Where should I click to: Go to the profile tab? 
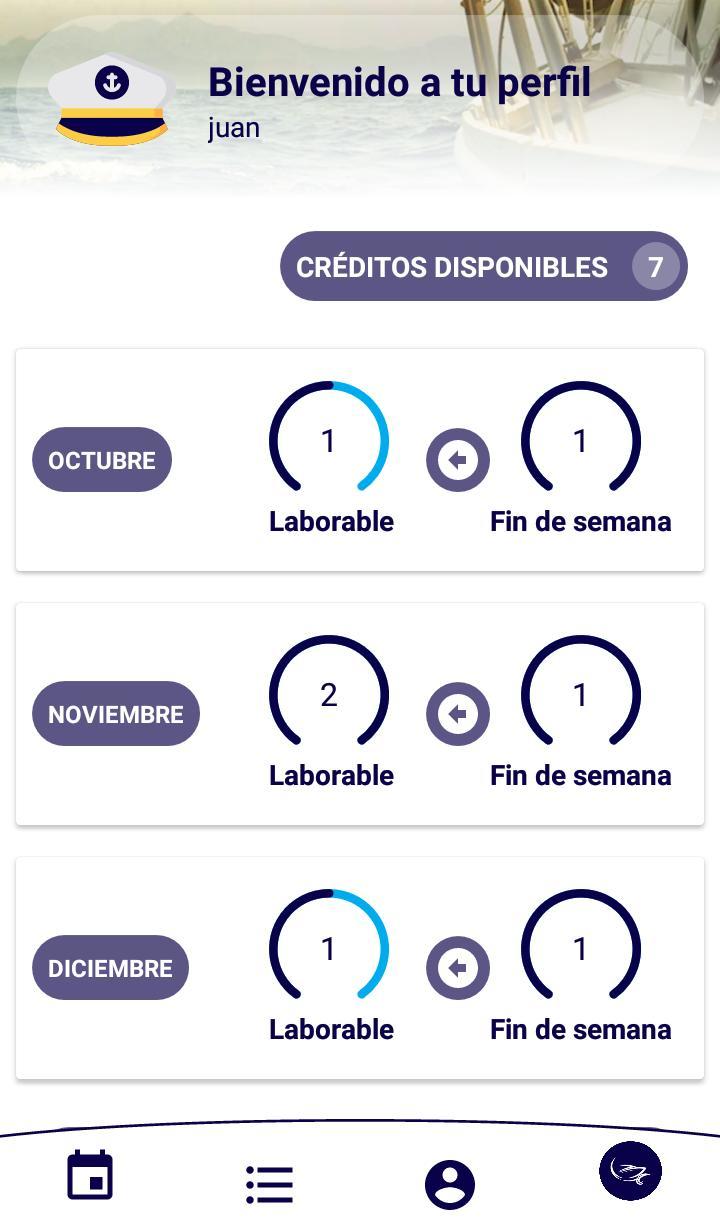point(450,1185)
